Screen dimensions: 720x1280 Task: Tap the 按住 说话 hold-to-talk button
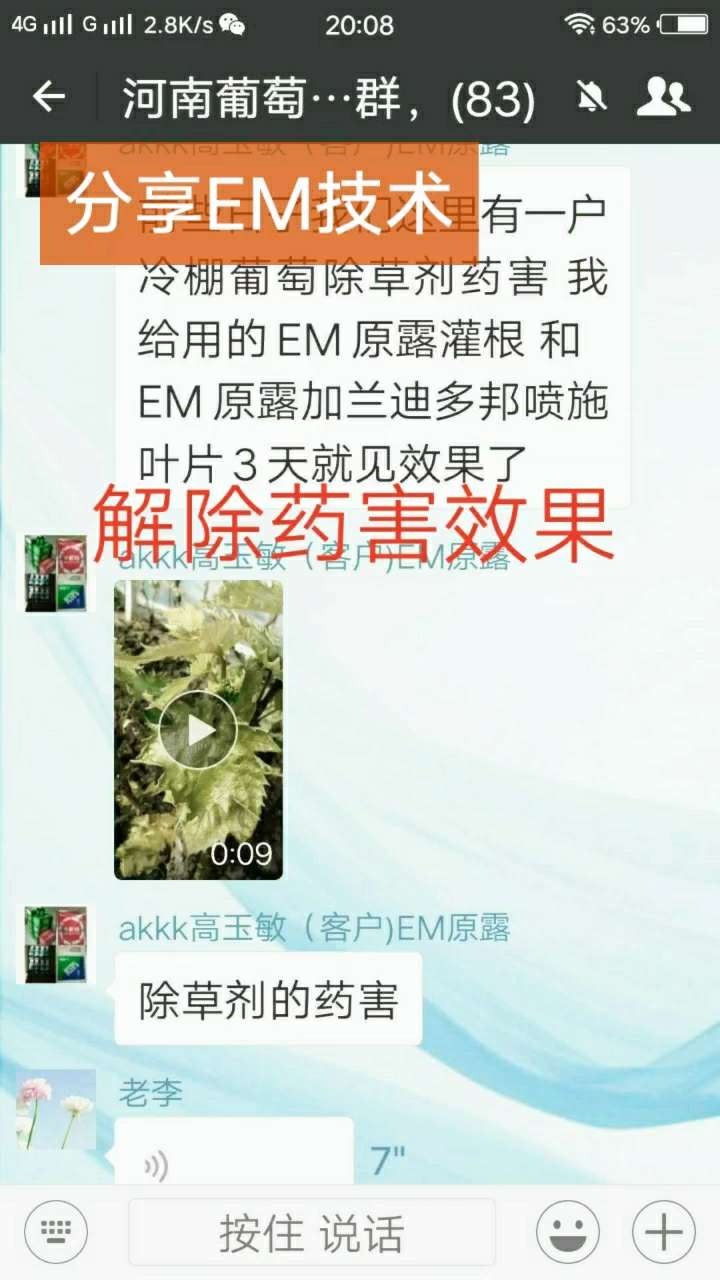tap(312, 1233)
